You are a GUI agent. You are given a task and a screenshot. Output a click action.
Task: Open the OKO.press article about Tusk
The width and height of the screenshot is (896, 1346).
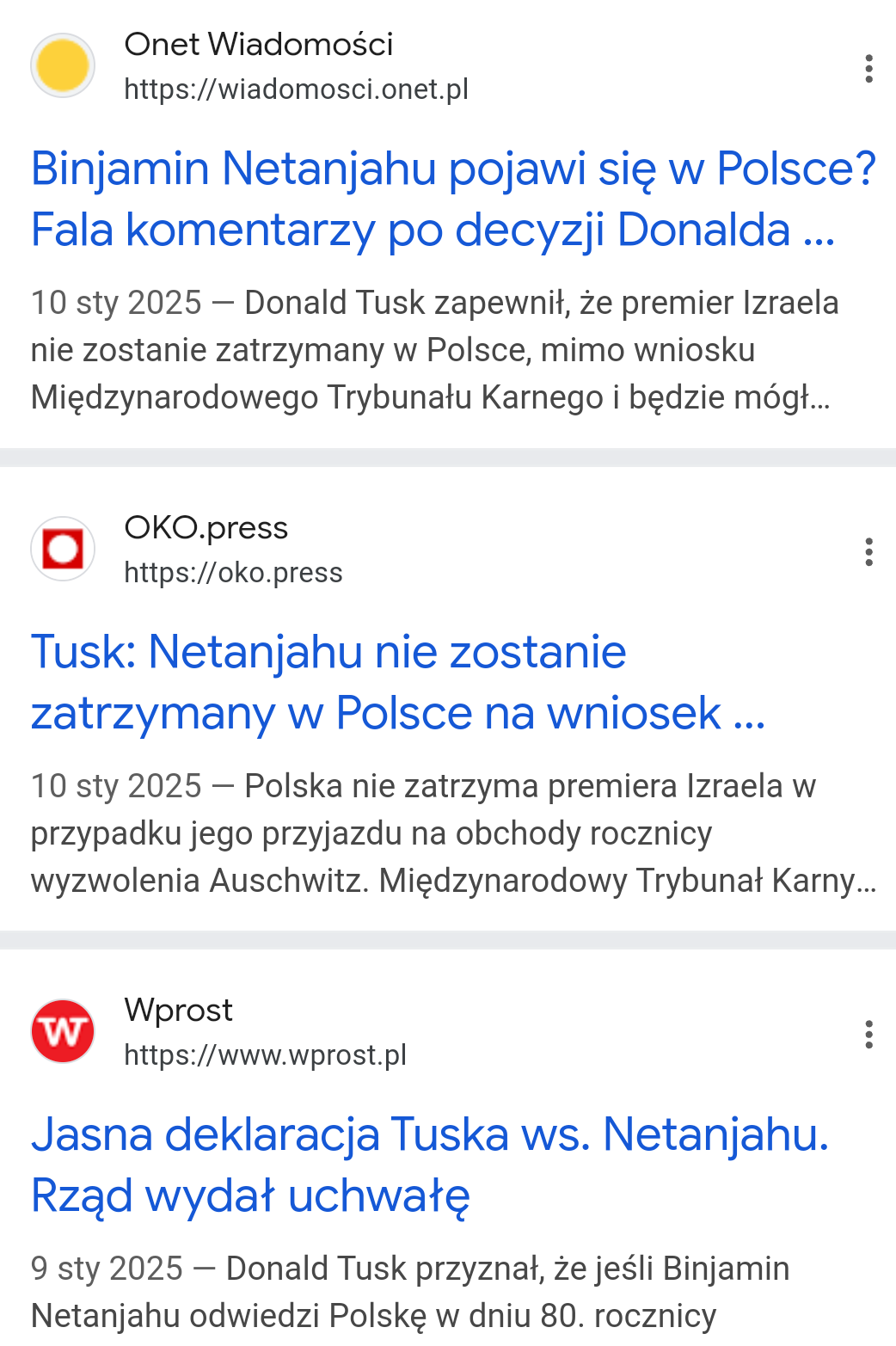coord(397,682)
